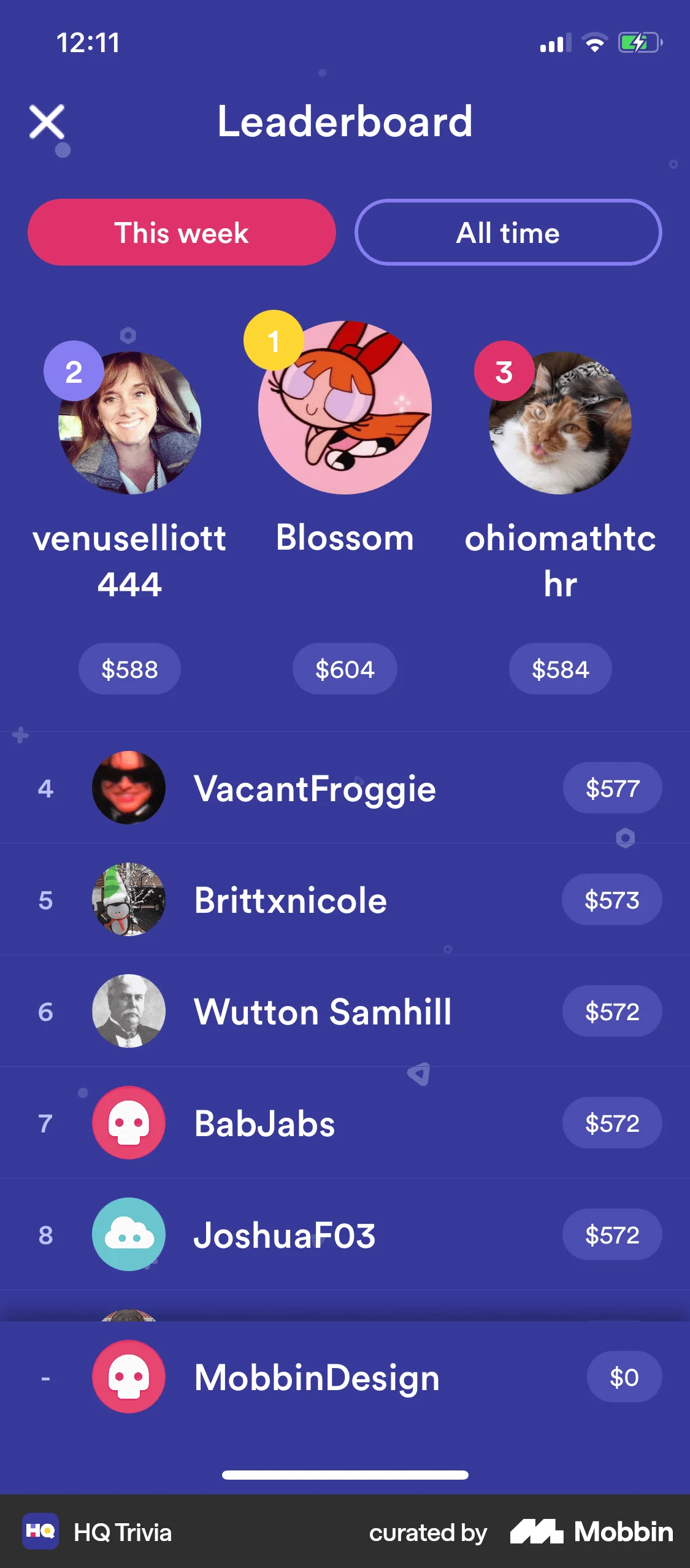Click Blossom's $604 earnings pill
The width and height of the screenshot is (690, 1568).
pyautogui.click(x=345, y=669)
